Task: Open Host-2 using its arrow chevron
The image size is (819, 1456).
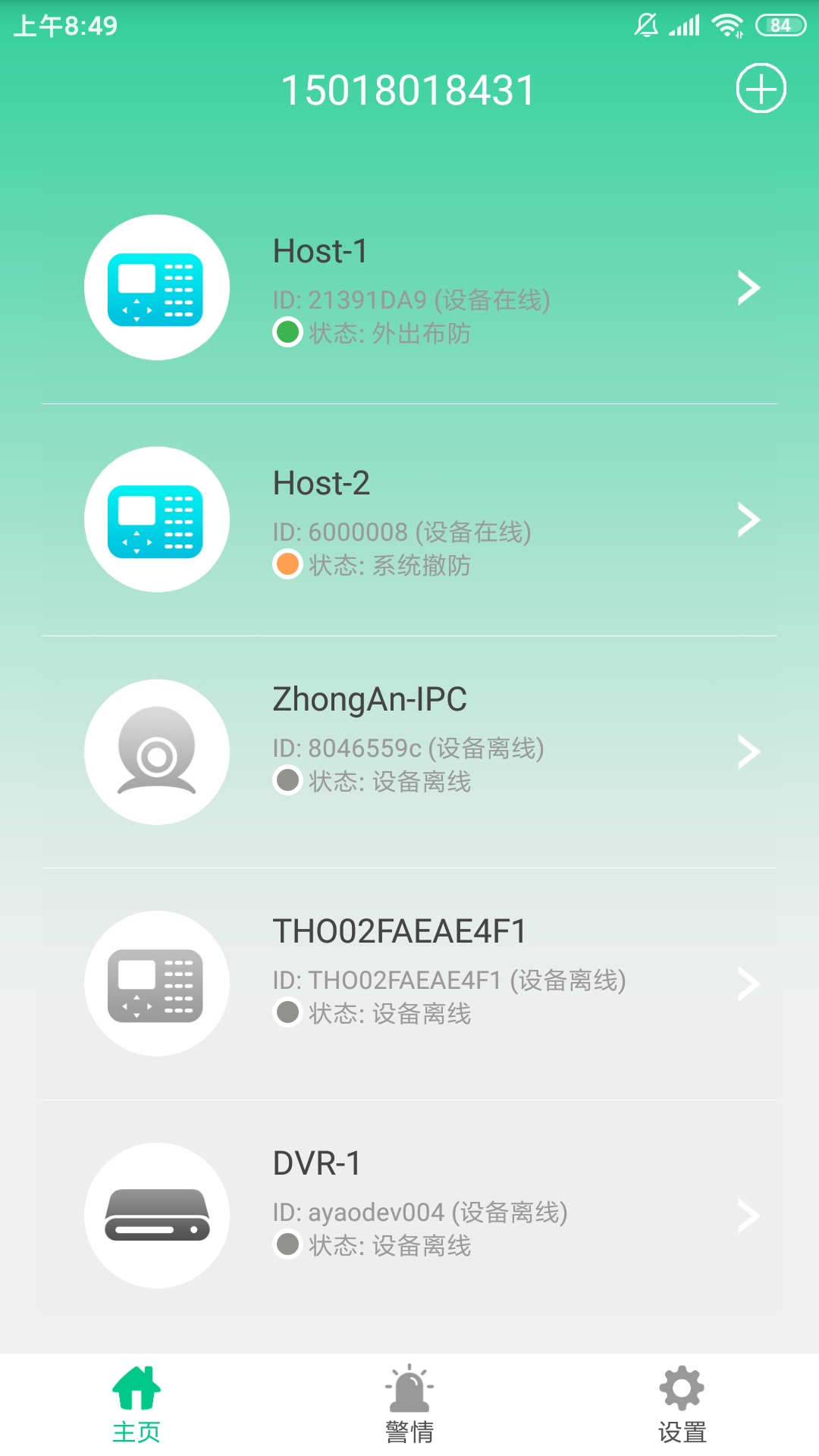Action: (x=749, y=519)
